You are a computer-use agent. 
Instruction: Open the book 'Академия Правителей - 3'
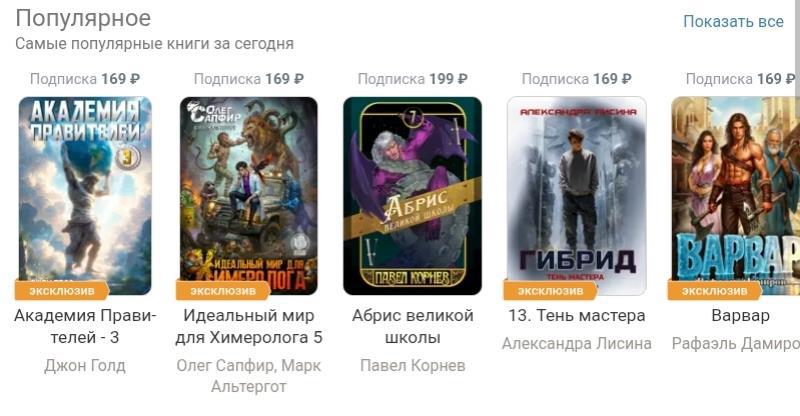tap(85, 195)
